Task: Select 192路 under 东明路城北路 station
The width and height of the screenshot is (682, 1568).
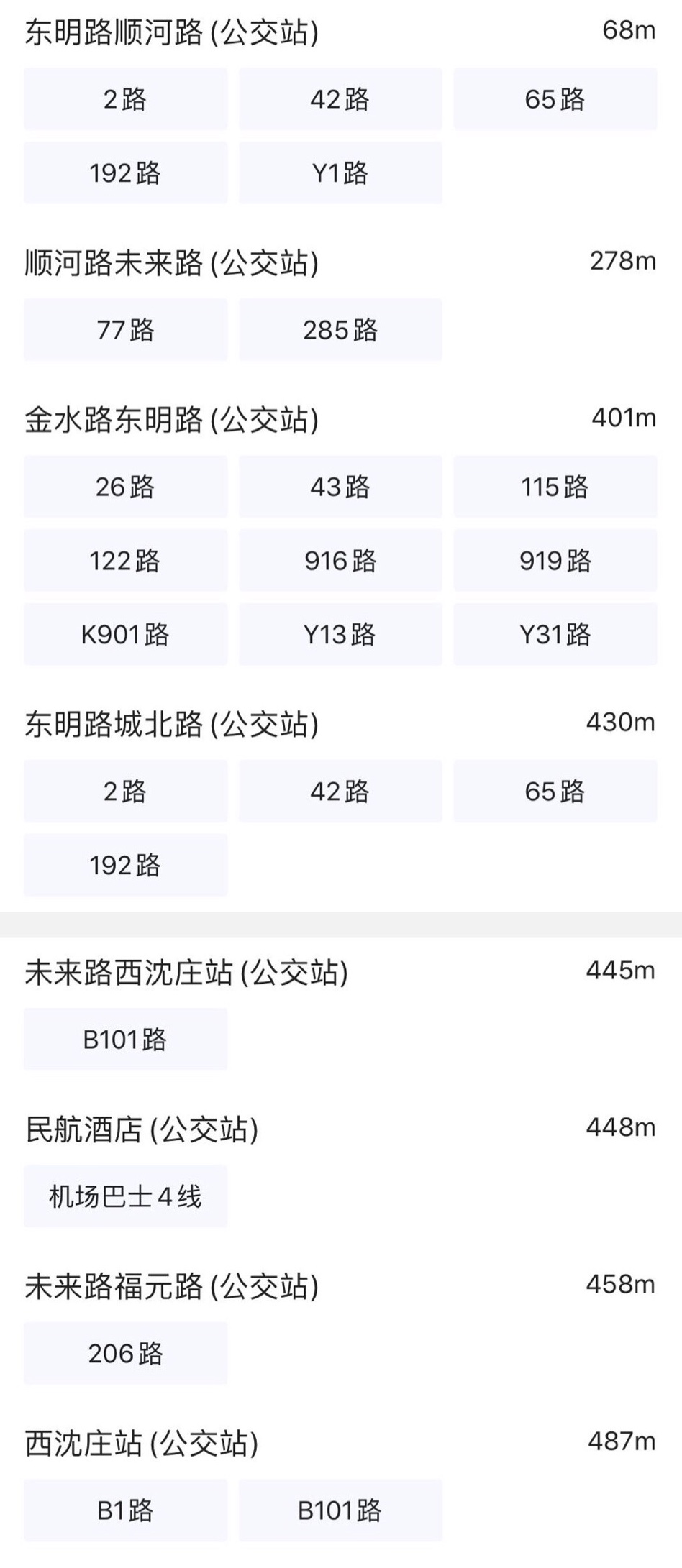Action: (125, 865)
